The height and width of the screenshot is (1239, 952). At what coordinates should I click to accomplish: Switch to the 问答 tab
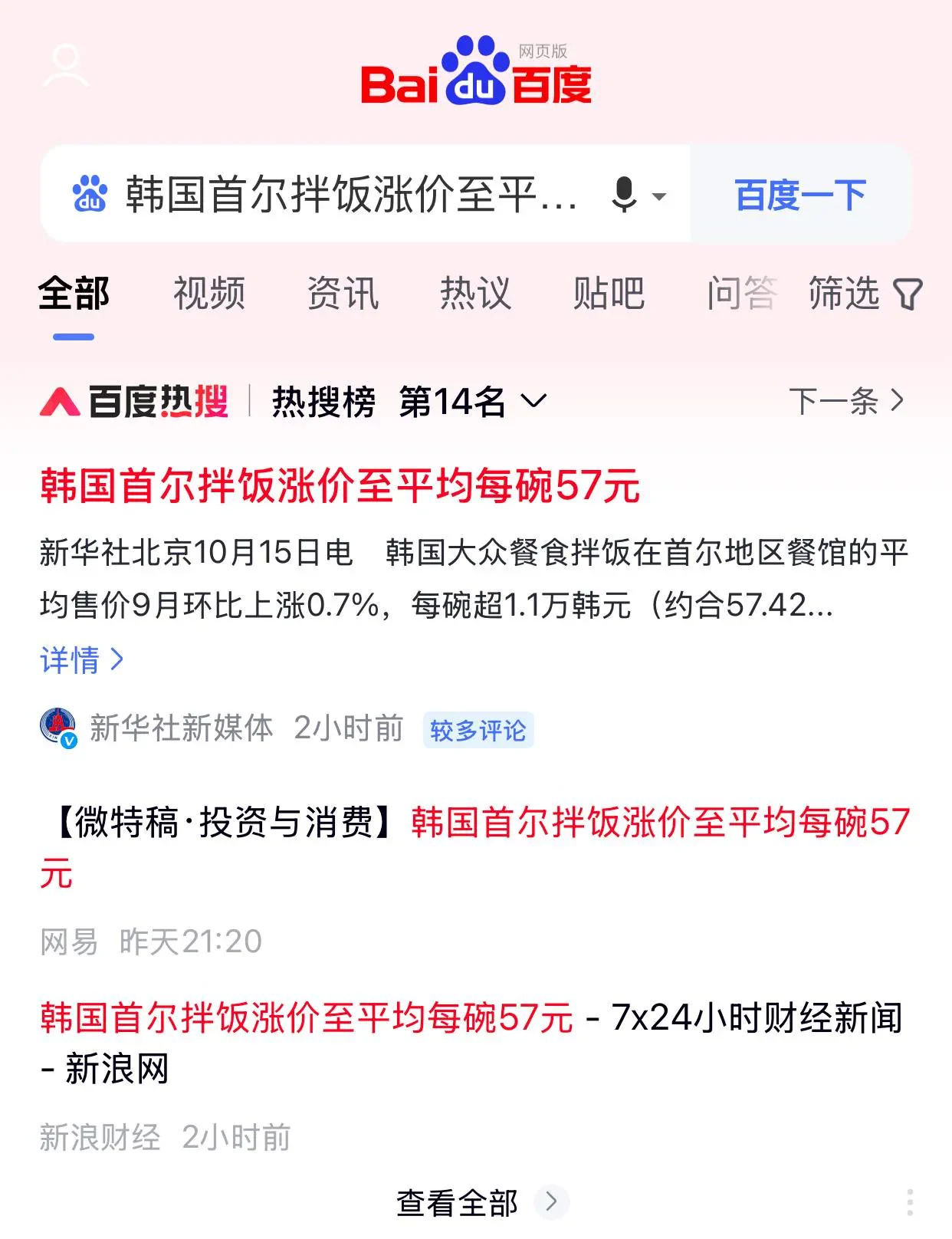pos(740,294)
